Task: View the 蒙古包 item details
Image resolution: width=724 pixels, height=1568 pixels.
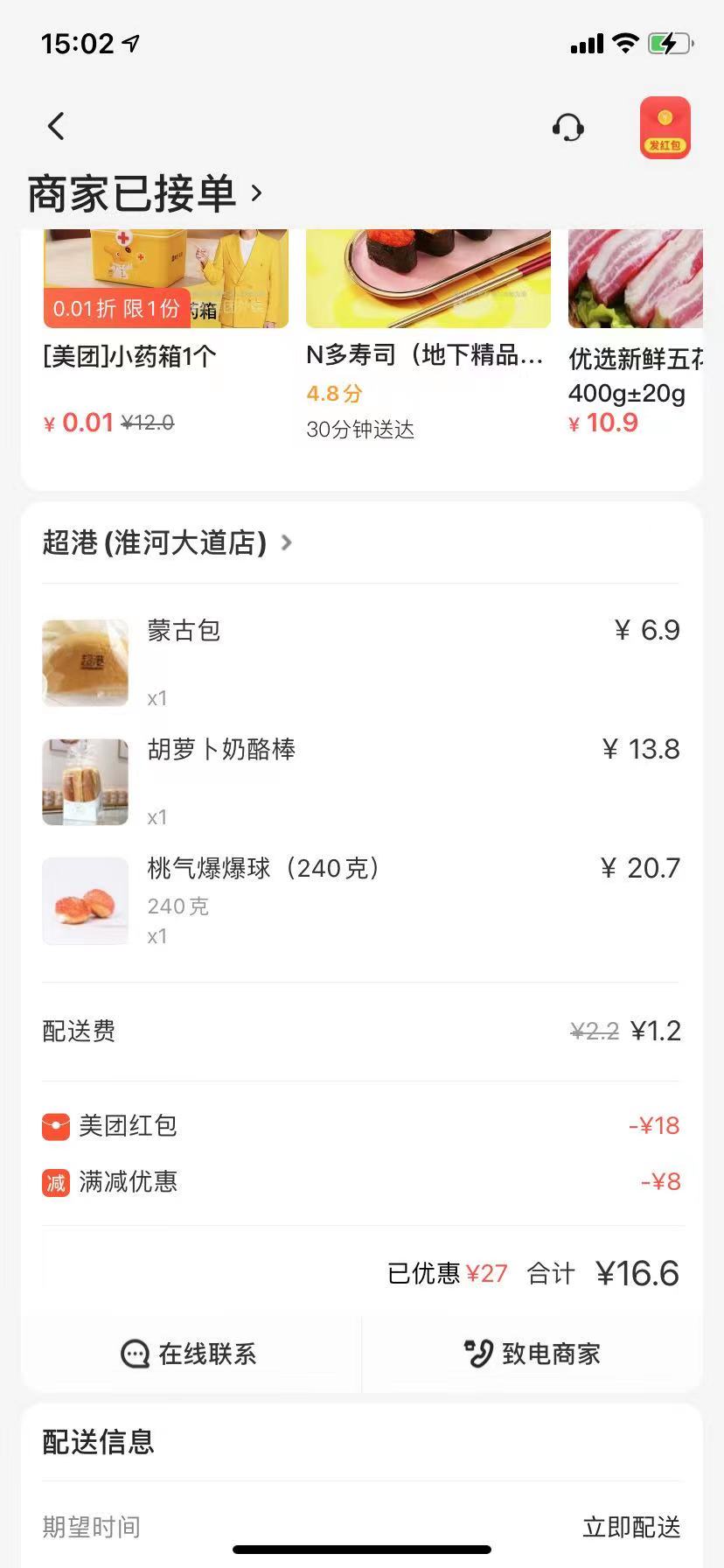Action: click(184, 632)
